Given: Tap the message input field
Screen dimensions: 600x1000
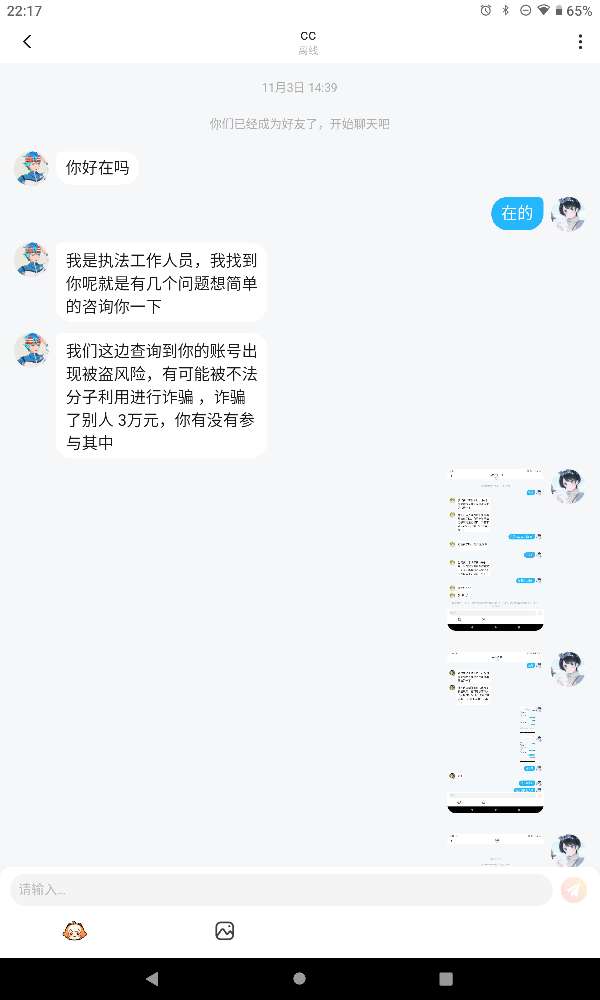Looking at the screenshot, I should (x=280, y=889).
